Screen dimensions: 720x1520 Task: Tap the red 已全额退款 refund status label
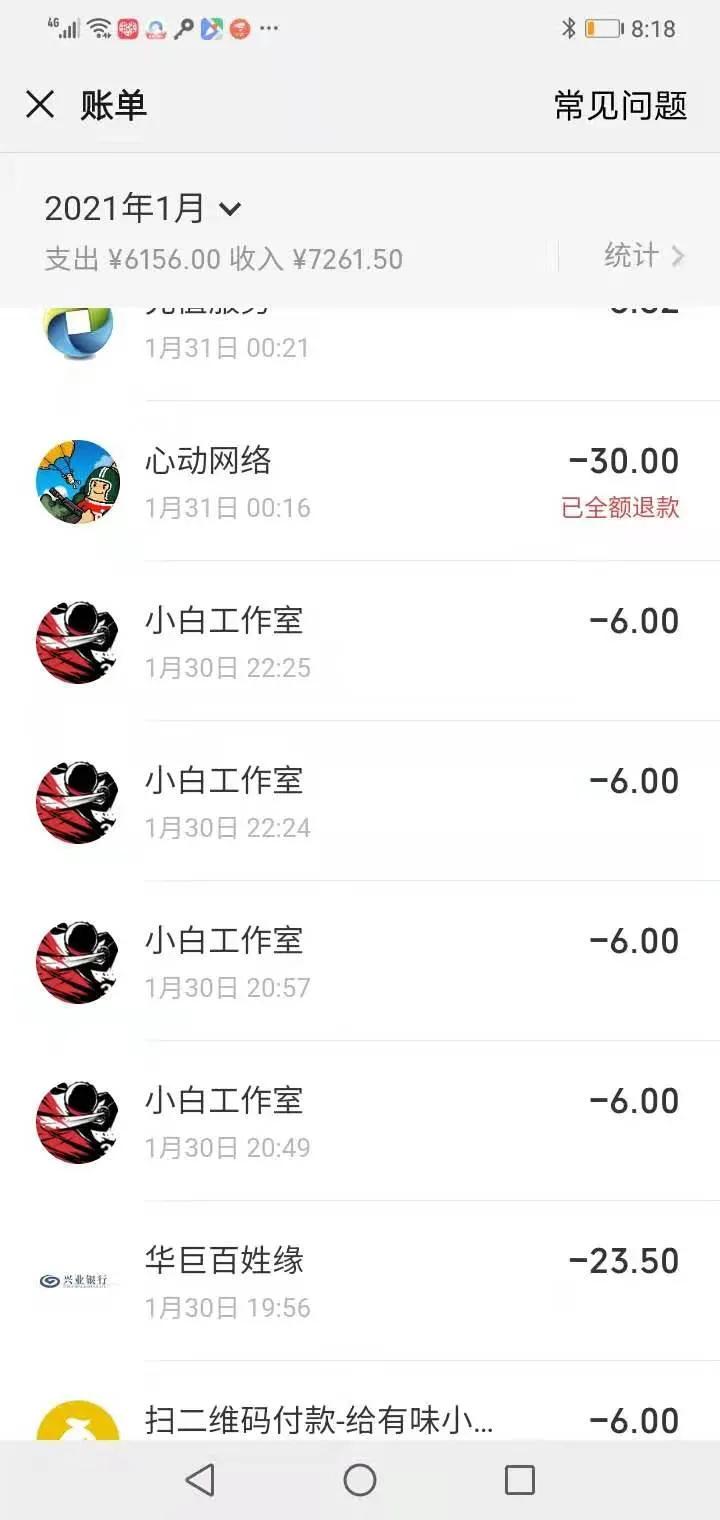tap(619, 508)
